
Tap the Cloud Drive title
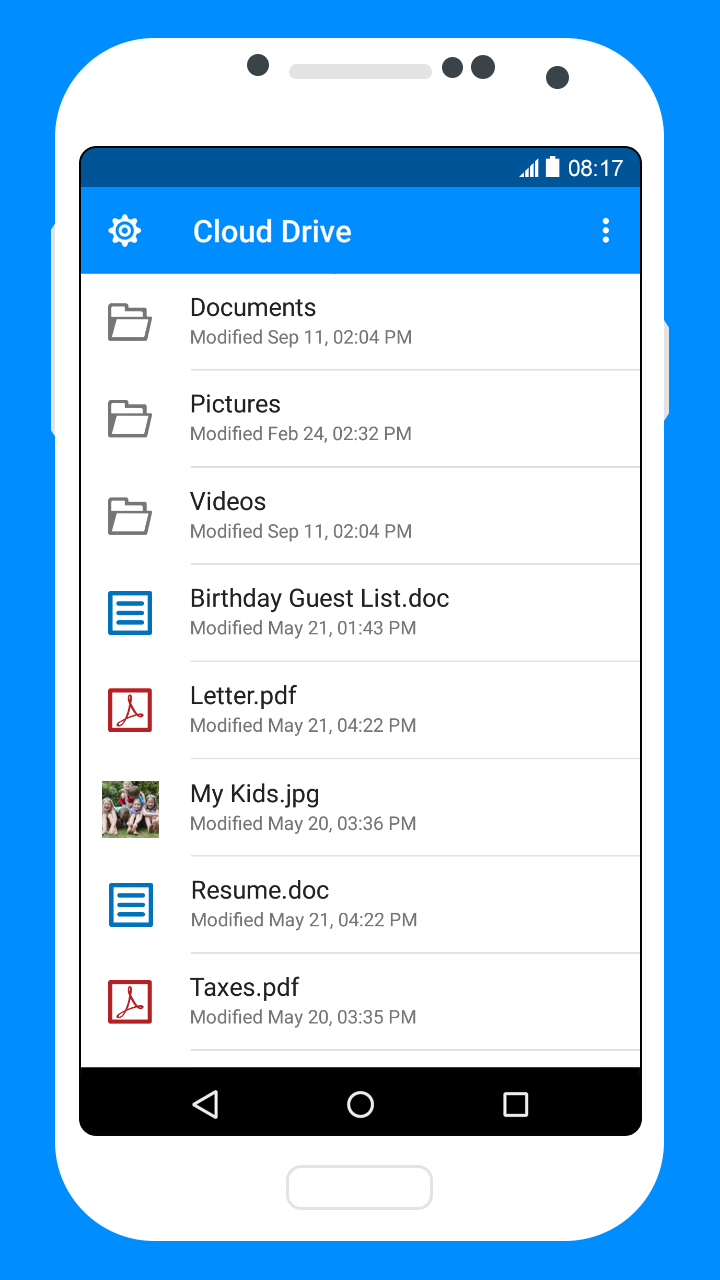272,231
